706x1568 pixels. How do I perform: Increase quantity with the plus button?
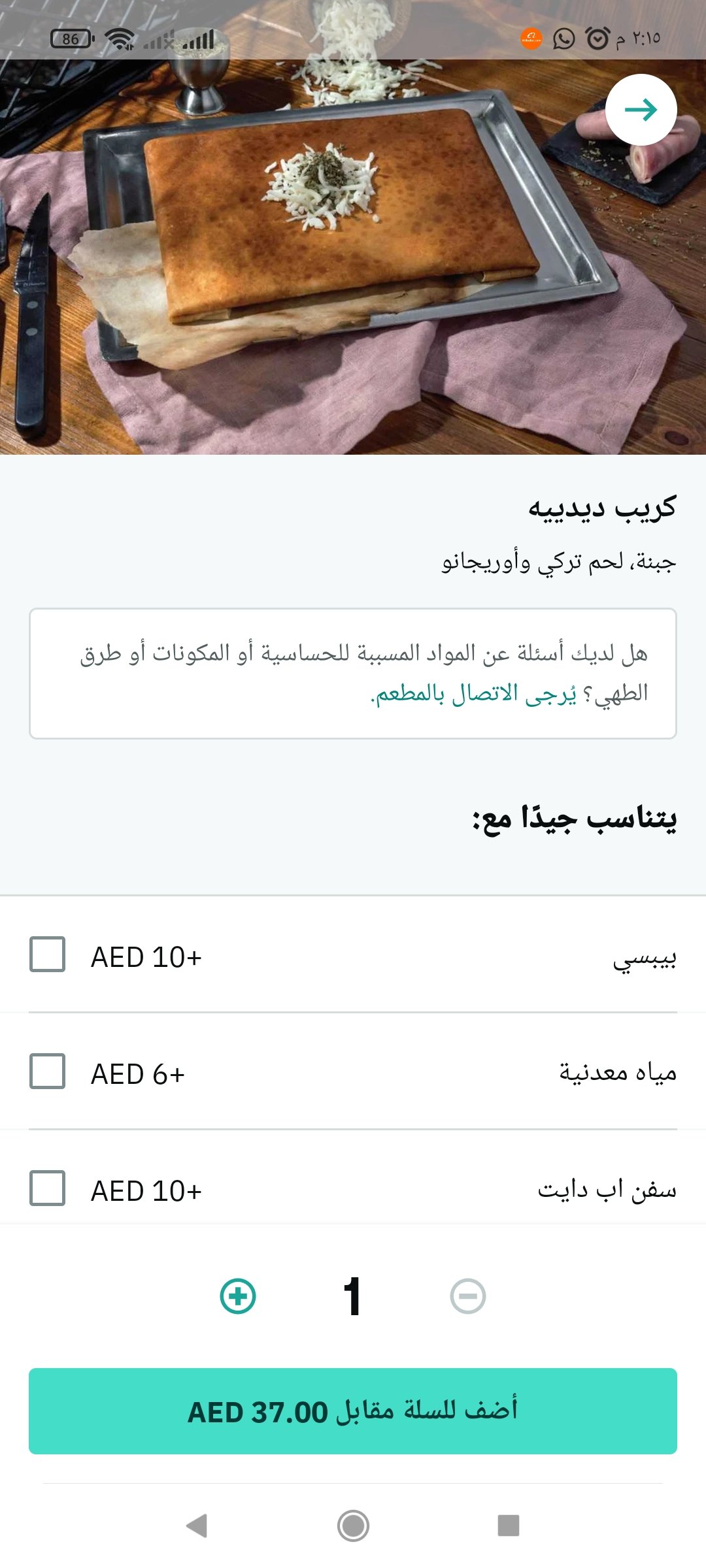pos(238,1296)
